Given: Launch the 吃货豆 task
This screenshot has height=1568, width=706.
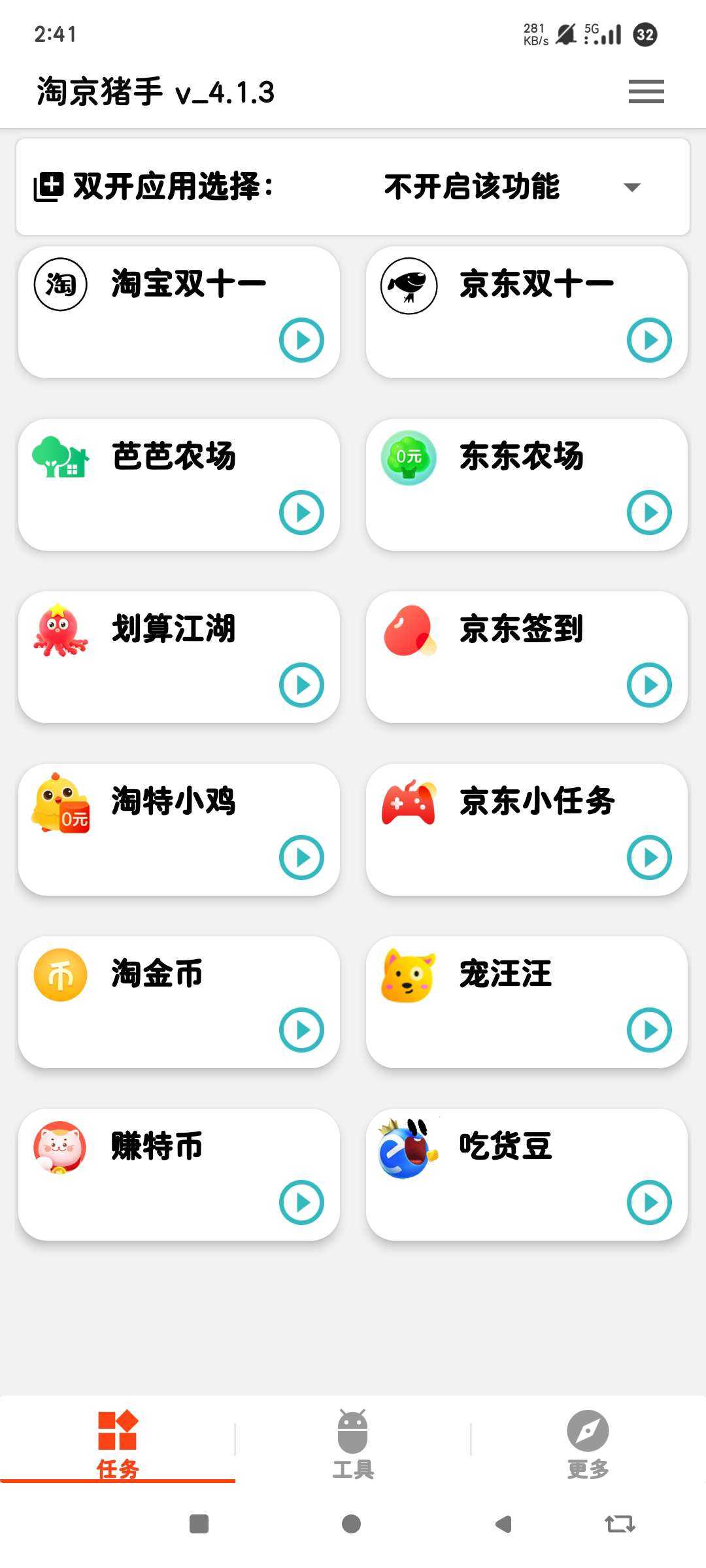Looking at the screenshot, I should click(x=649, y=1202).
